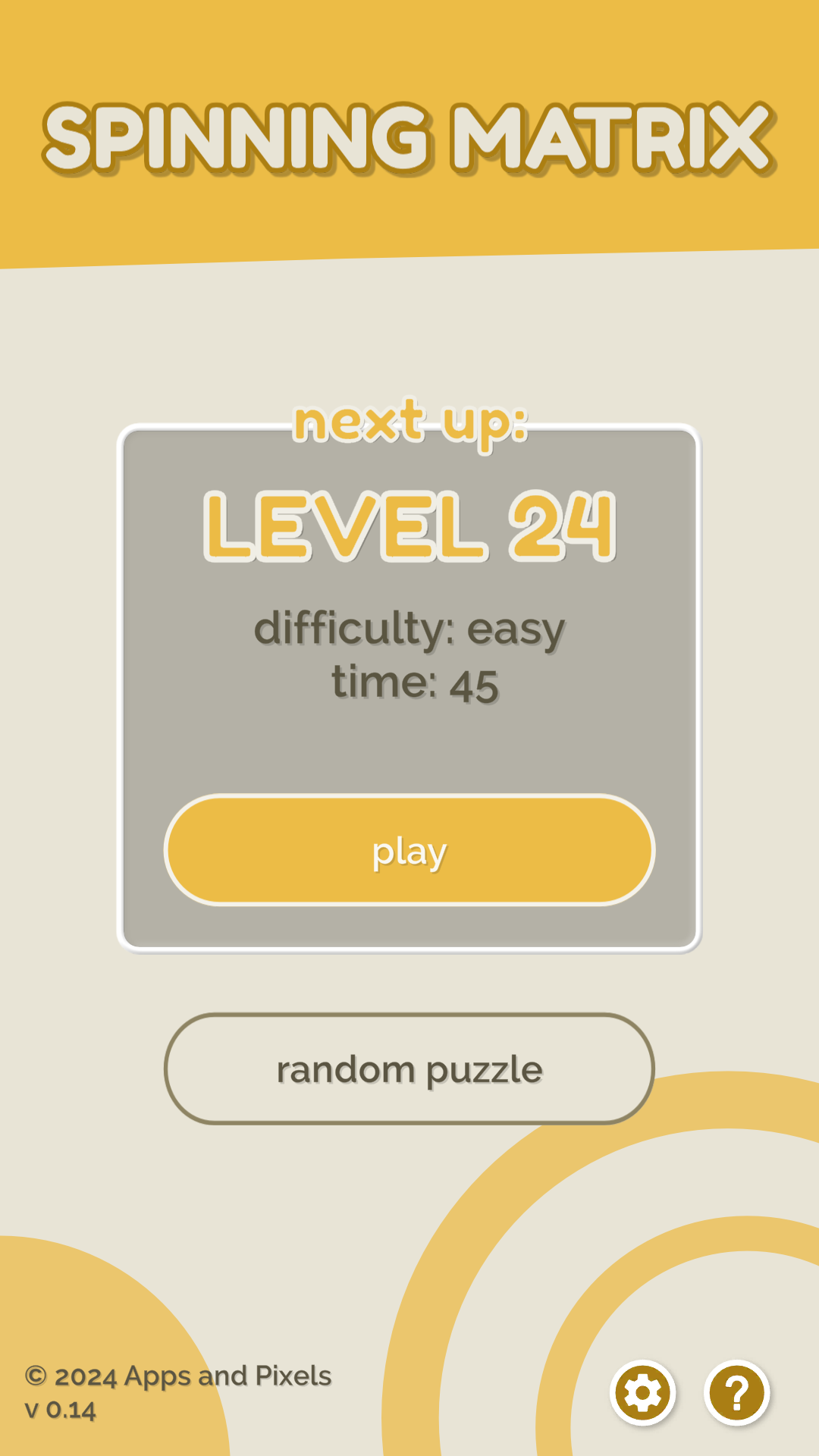Click the yellow play pill button

[x=409, y=851]
